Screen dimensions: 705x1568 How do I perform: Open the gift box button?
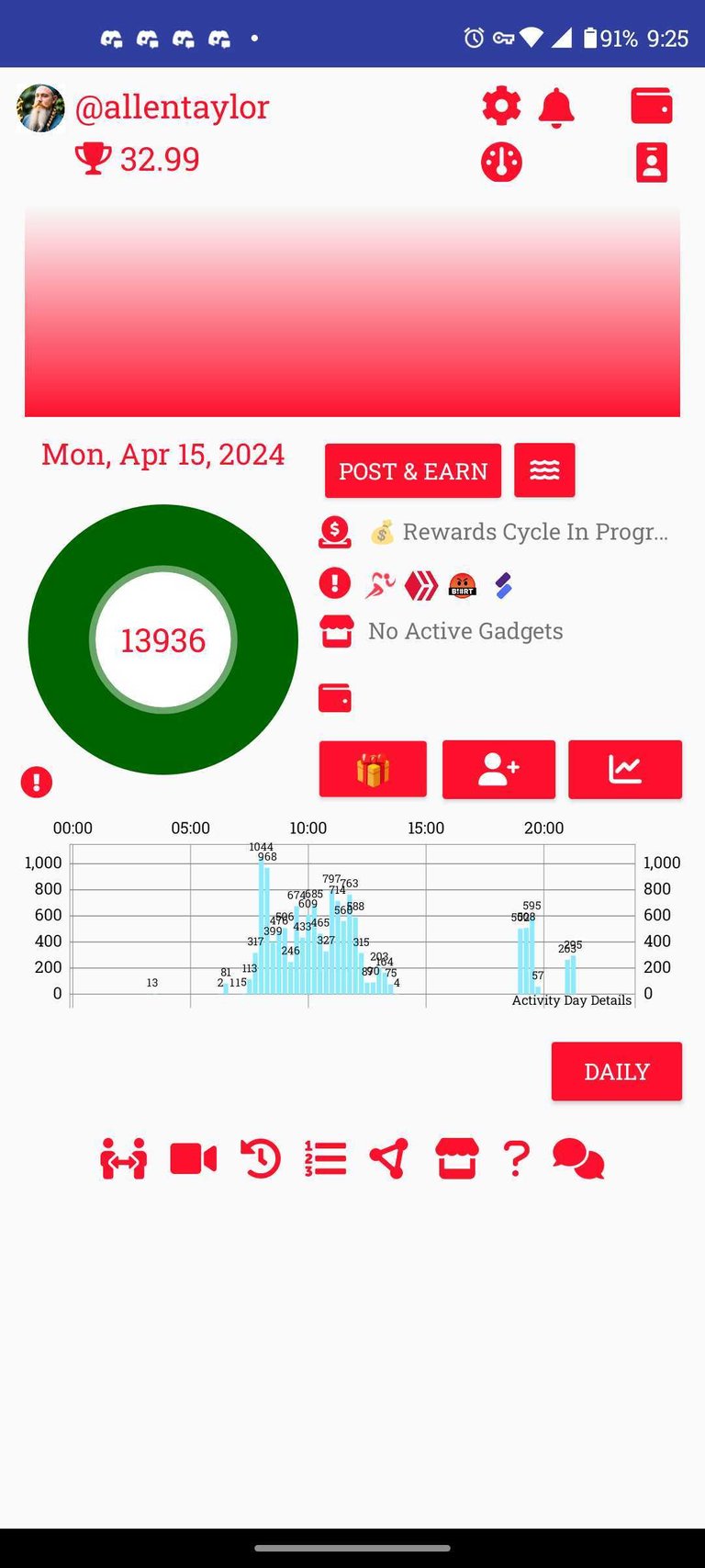point(373,769)
